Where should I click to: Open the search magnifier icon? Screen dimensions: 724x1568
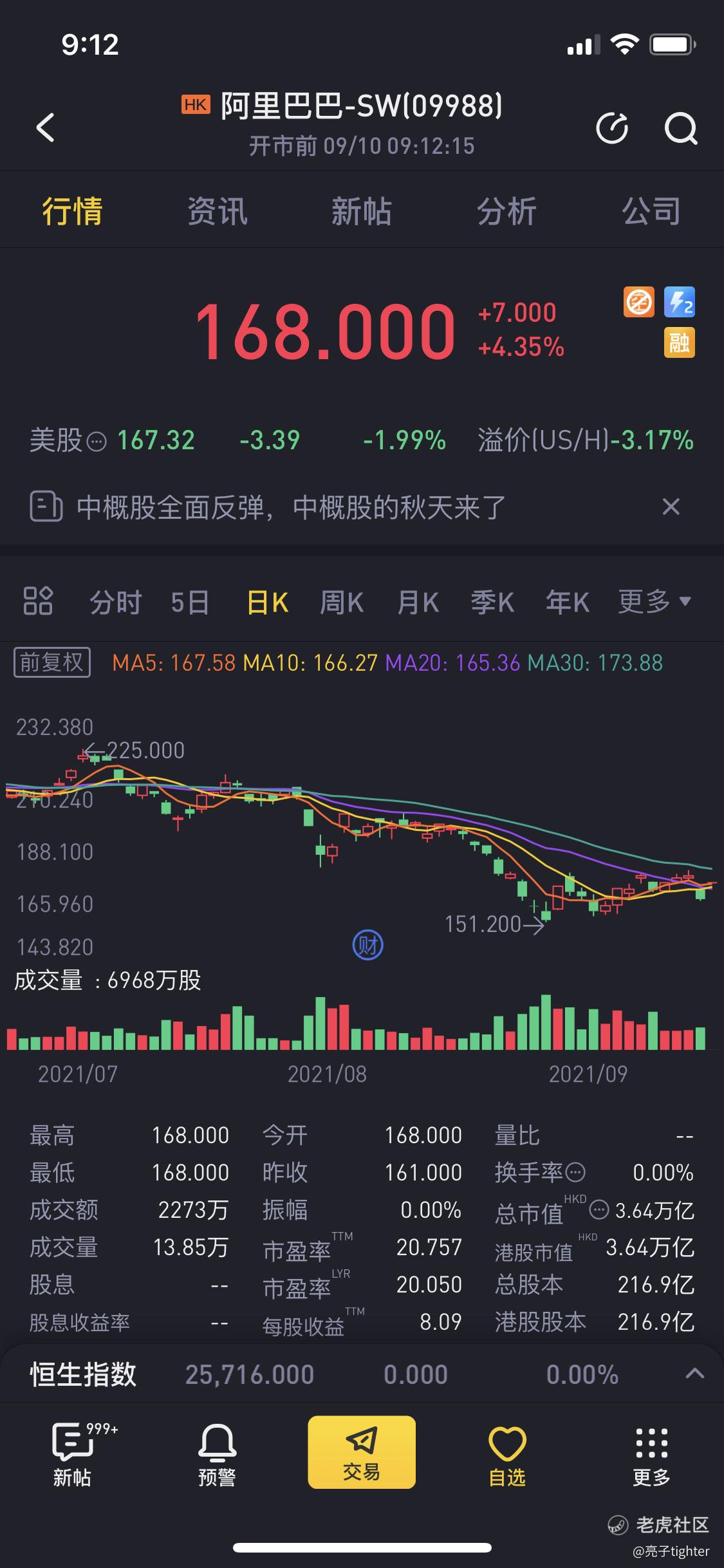point(680,127)
